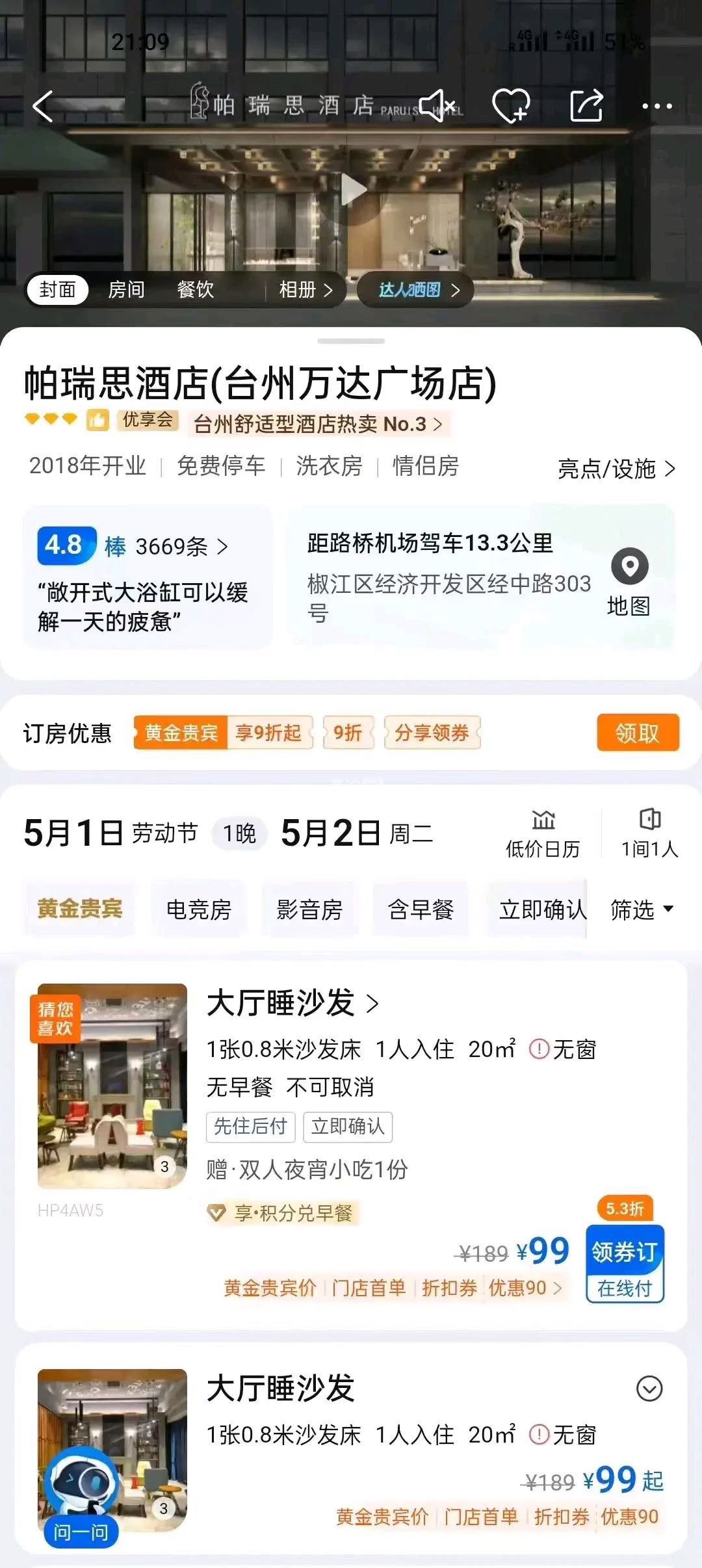The height and width of the screenshot is (1568, 702).
Task: Open the 相册 photo album
Action: coord(305,290)
